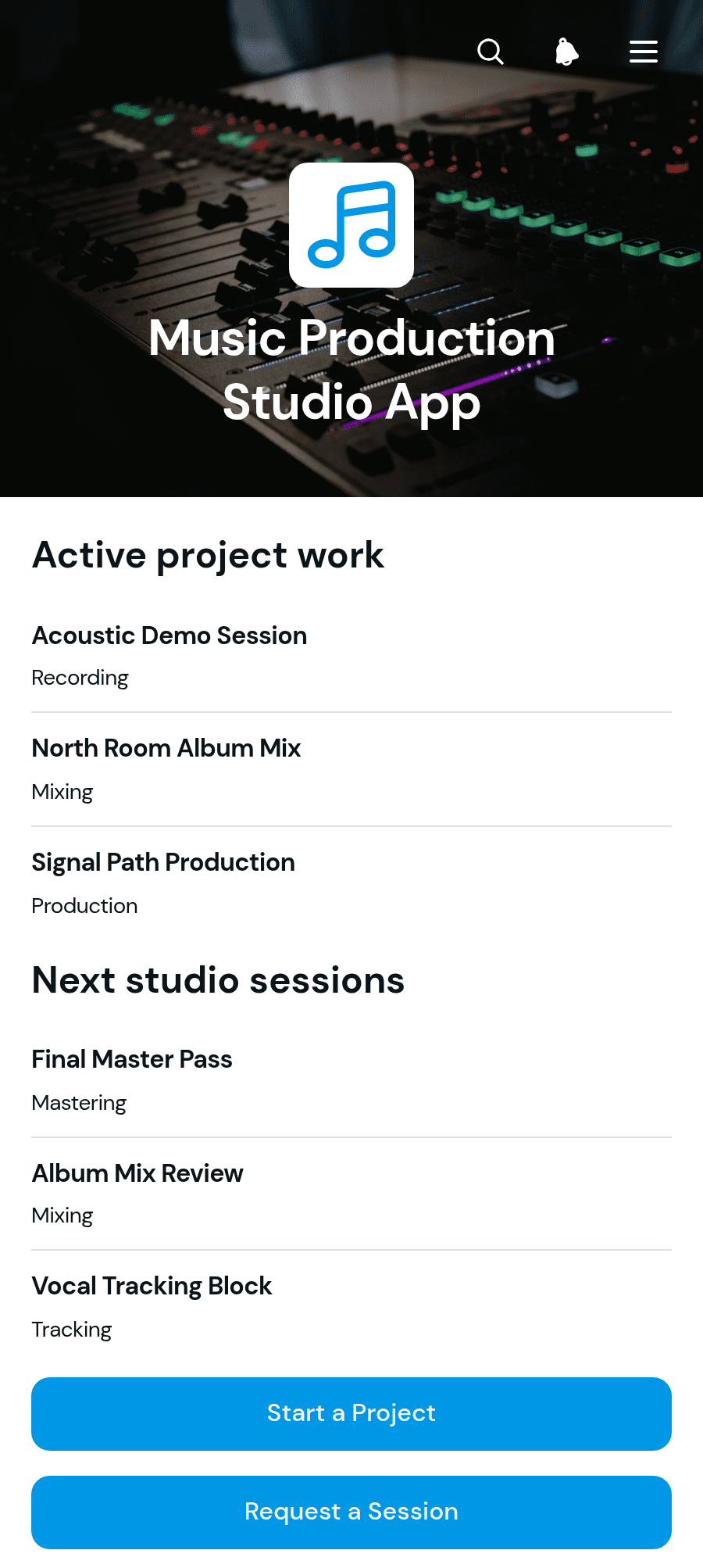Open North Room Album Mix

[x=351, y=769]
